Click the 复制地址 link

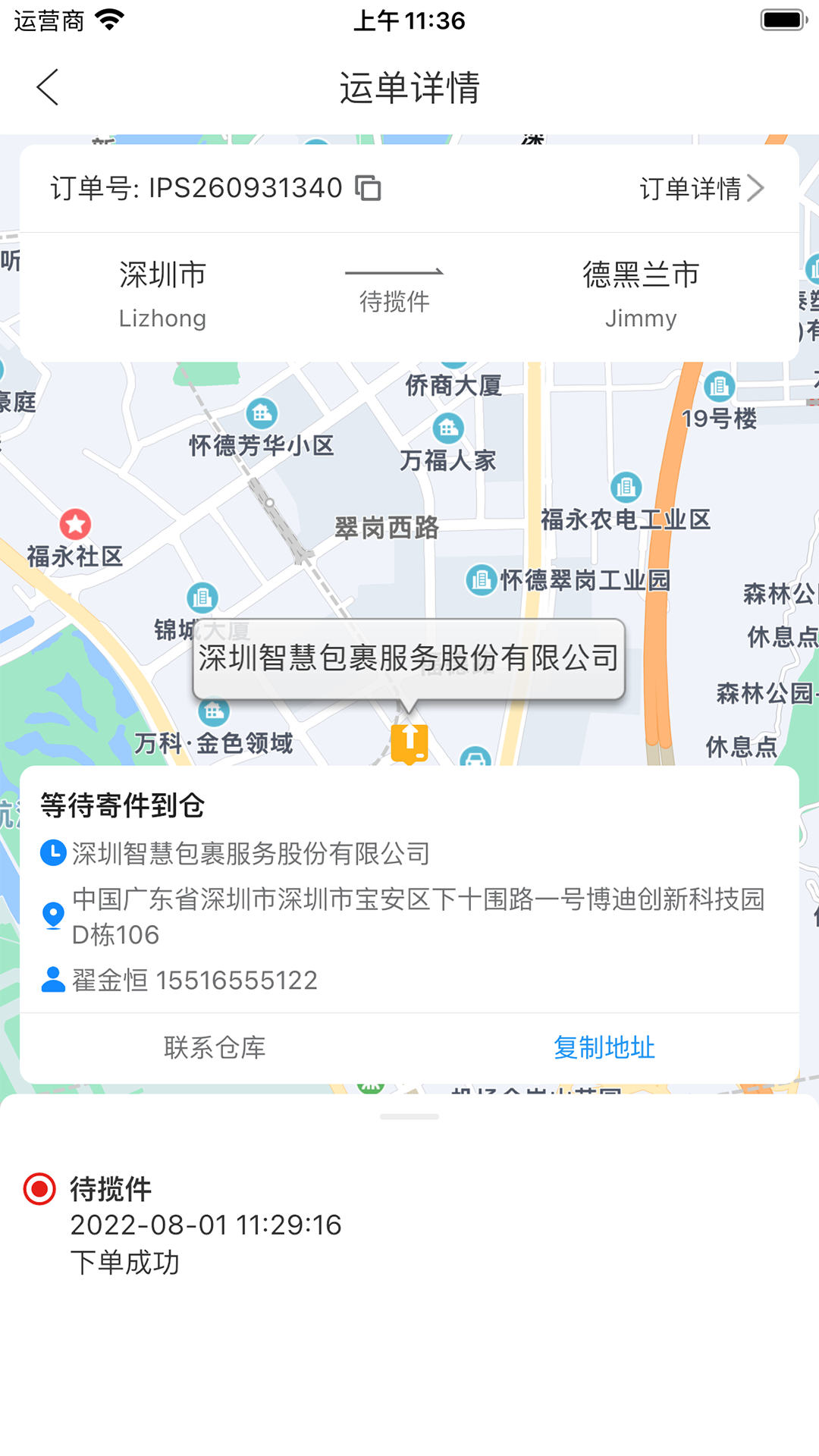tap(604, 1048)
